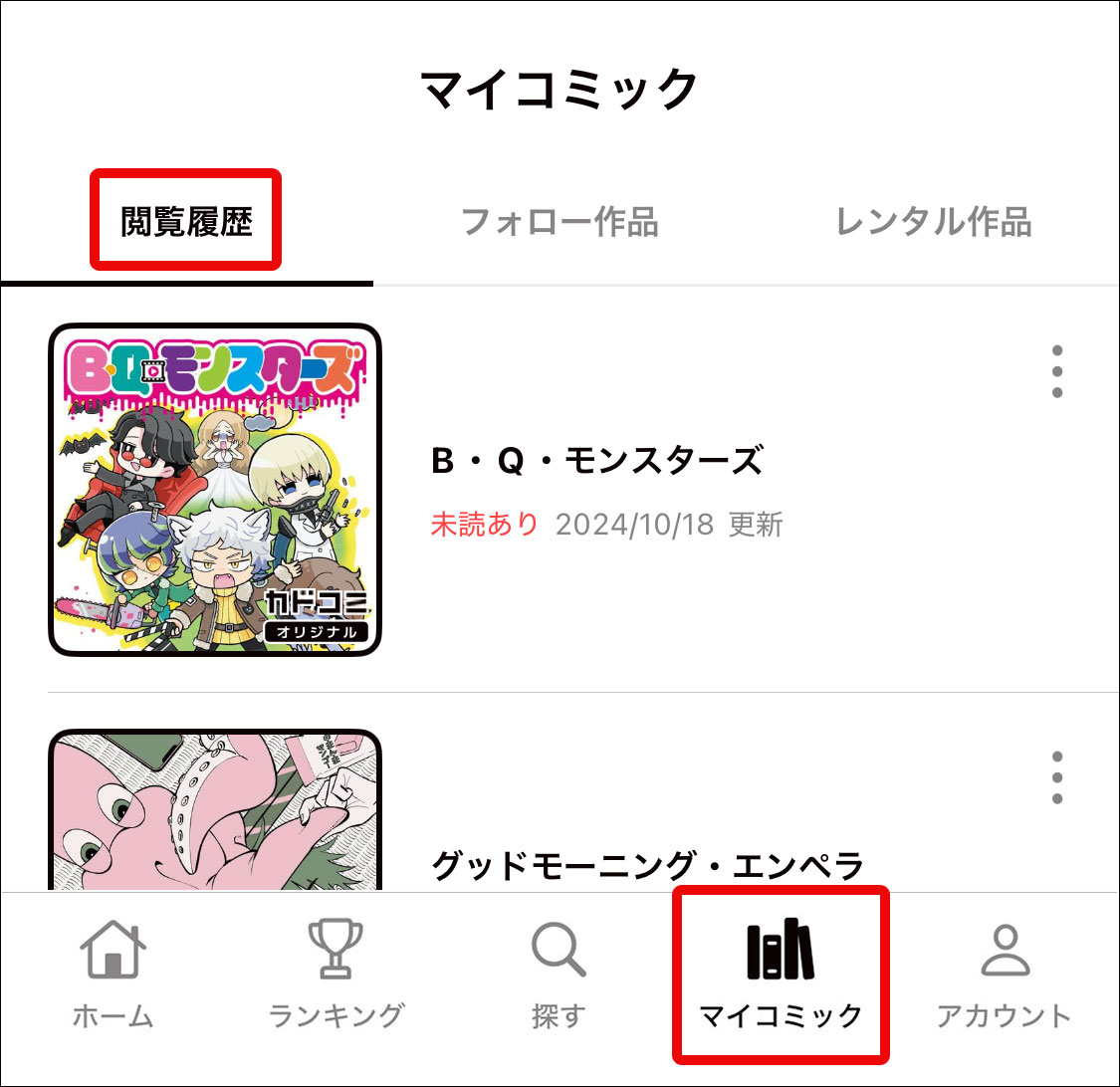Open more options for グッドモーニング・エンペラ

coord(1056,778)
